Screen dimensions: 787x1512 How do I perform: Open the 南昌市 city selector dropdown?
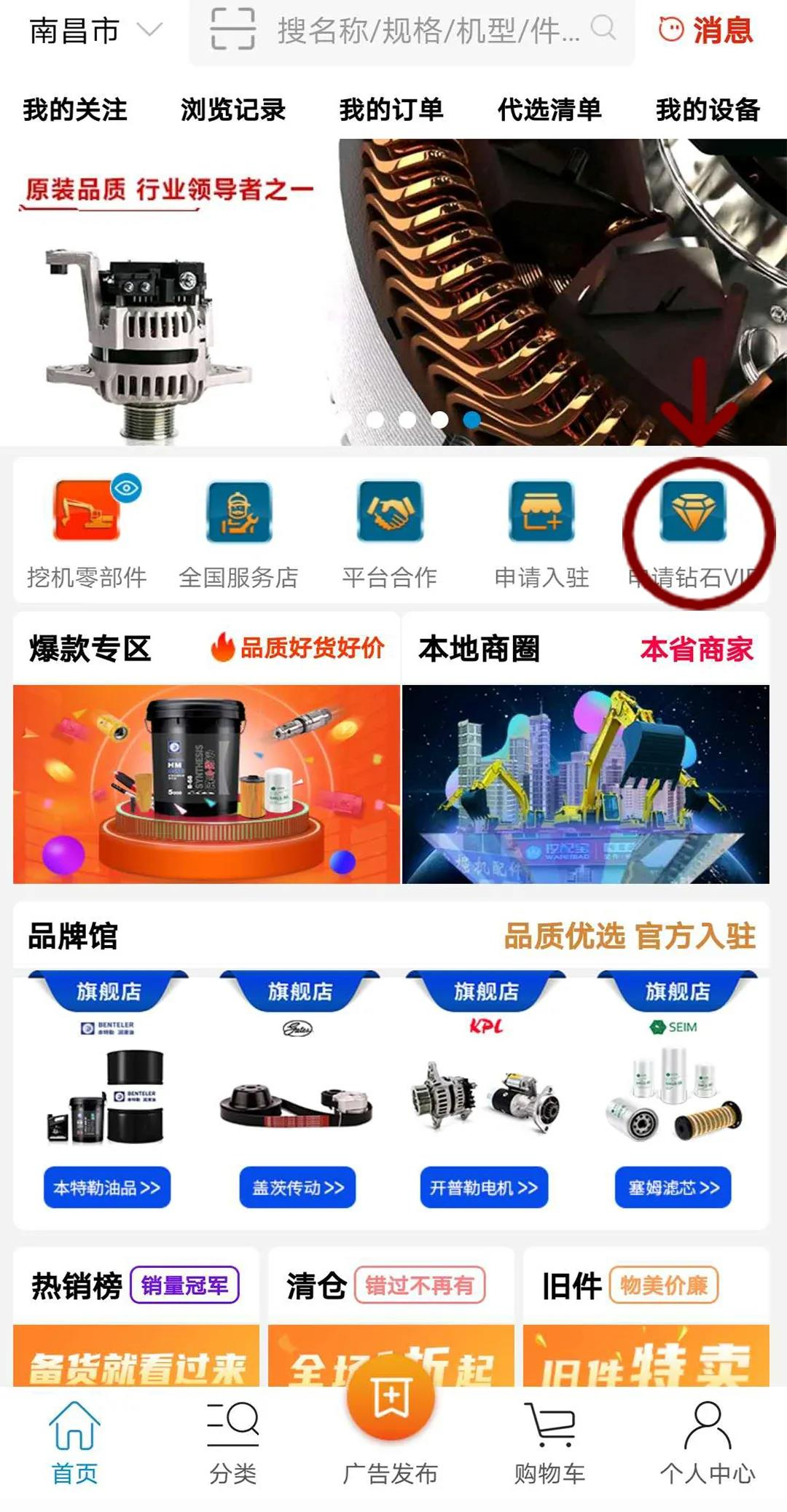(x=96, y=31)
